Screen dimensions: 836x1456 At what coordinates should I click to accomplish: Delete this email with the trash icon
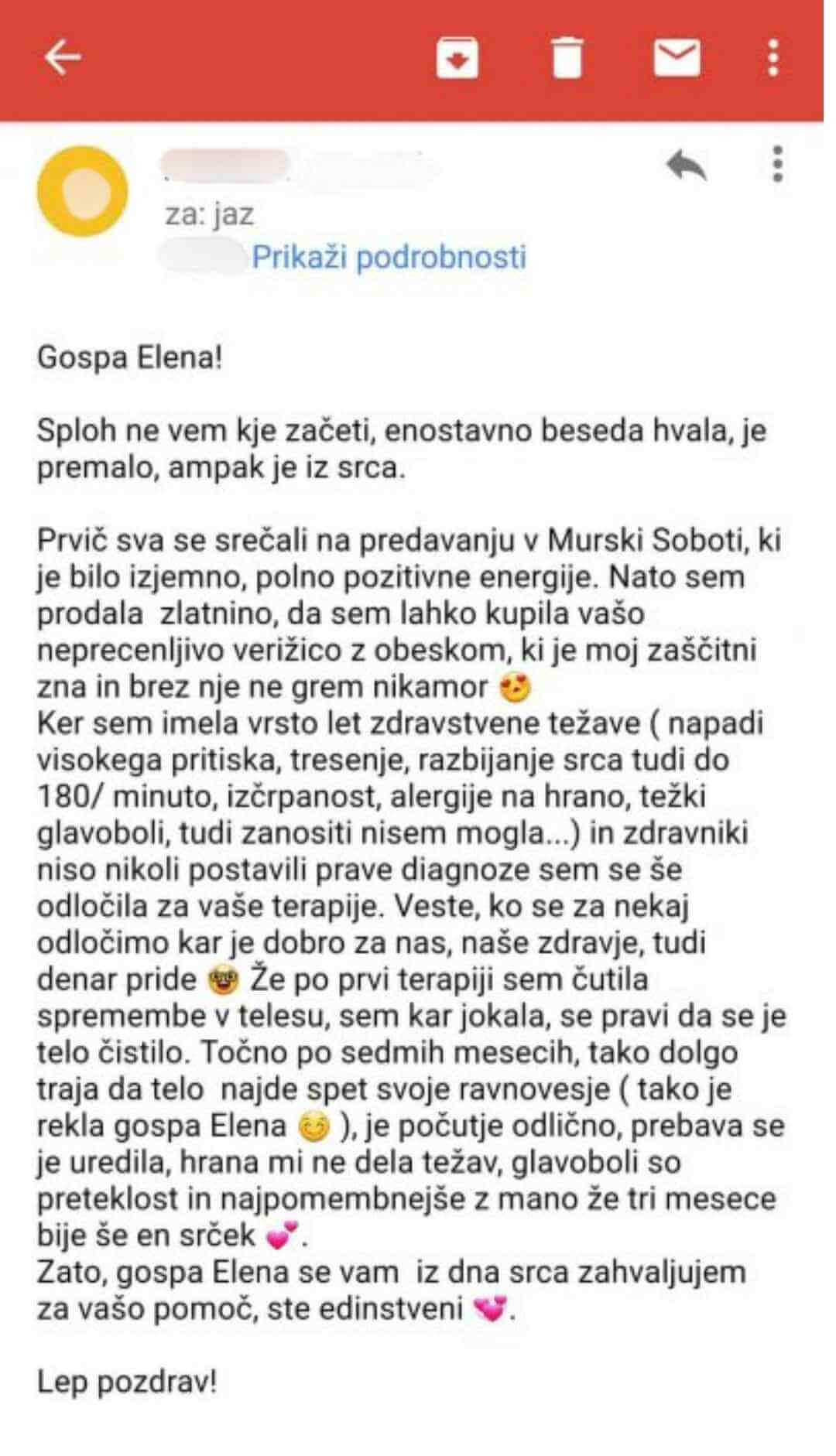567,58
